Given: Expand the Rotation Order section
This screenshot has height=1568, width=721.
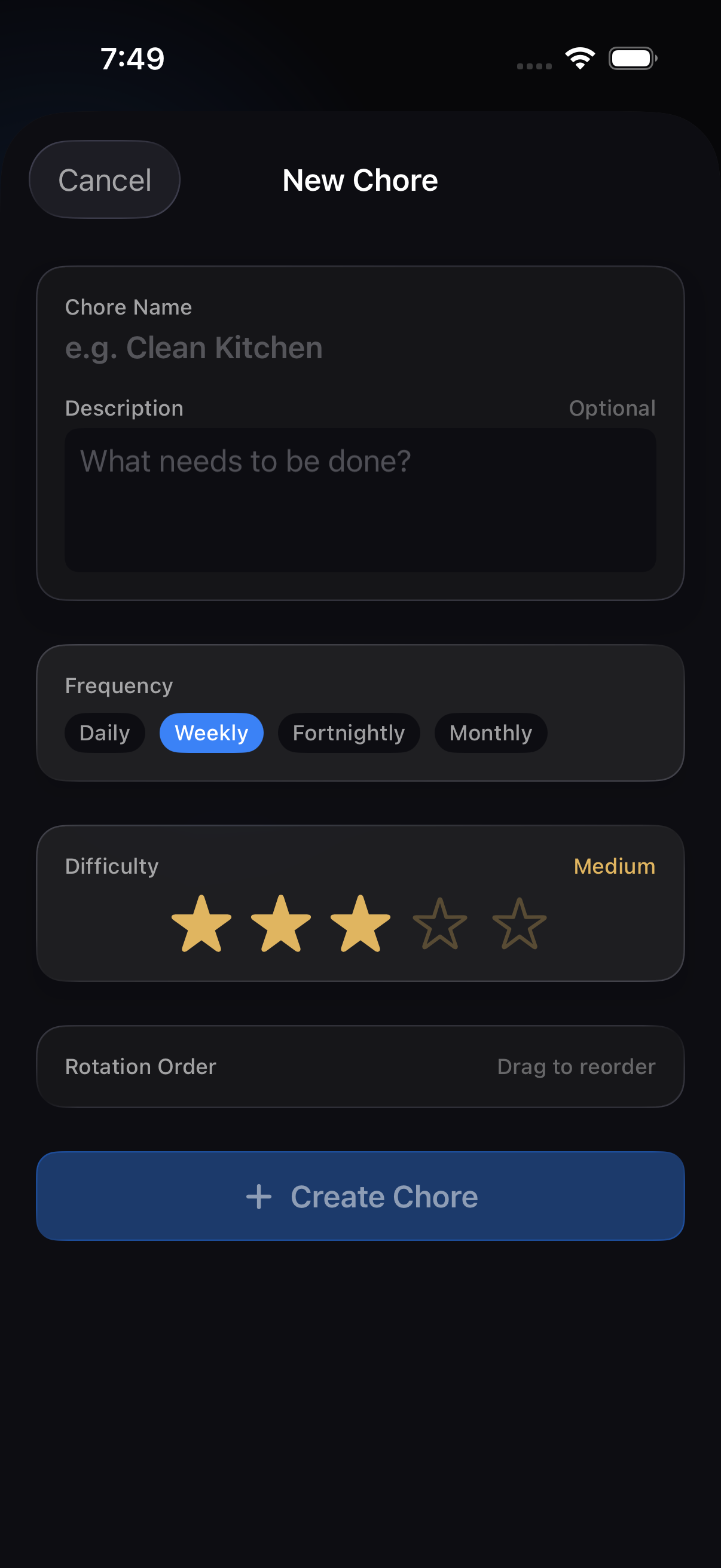Looking at the screenshot, I should click(x=360, y=1066).
